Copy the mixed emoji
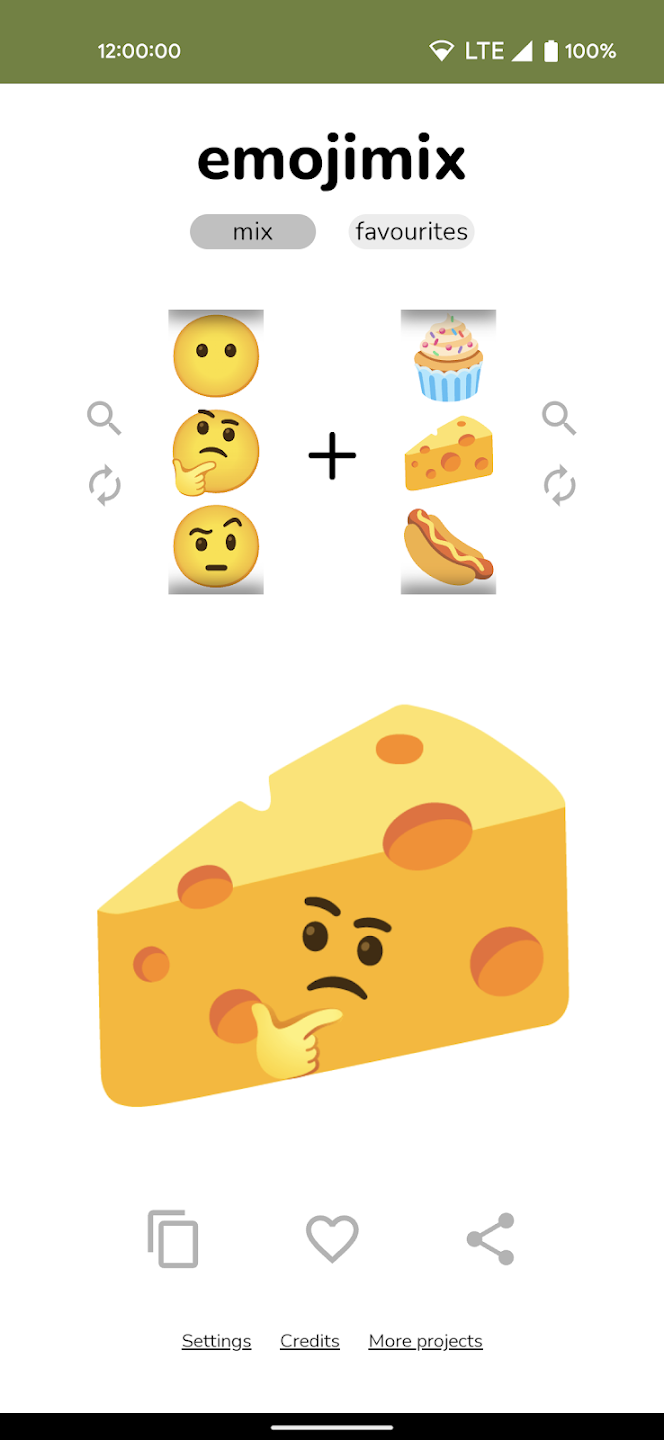This screenshot has height=1440, width=664. [173, 1239]
